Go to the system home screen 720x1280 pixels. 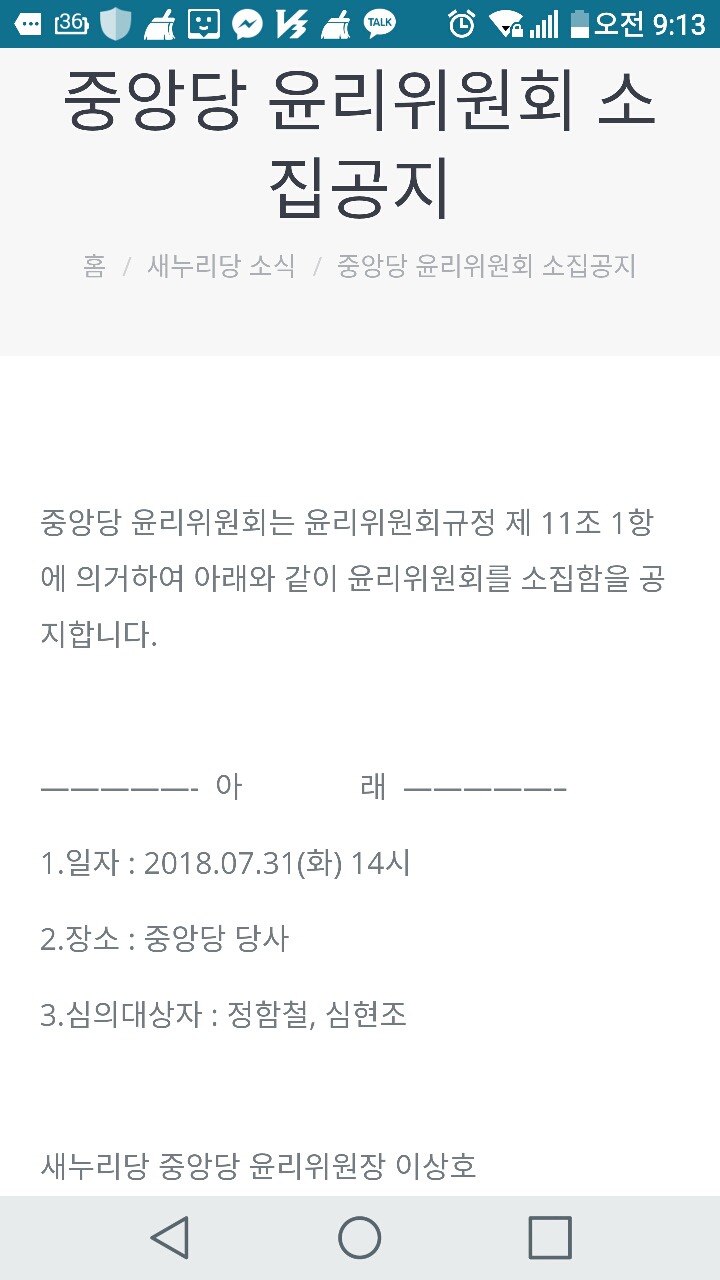(x=360, y=1238)
